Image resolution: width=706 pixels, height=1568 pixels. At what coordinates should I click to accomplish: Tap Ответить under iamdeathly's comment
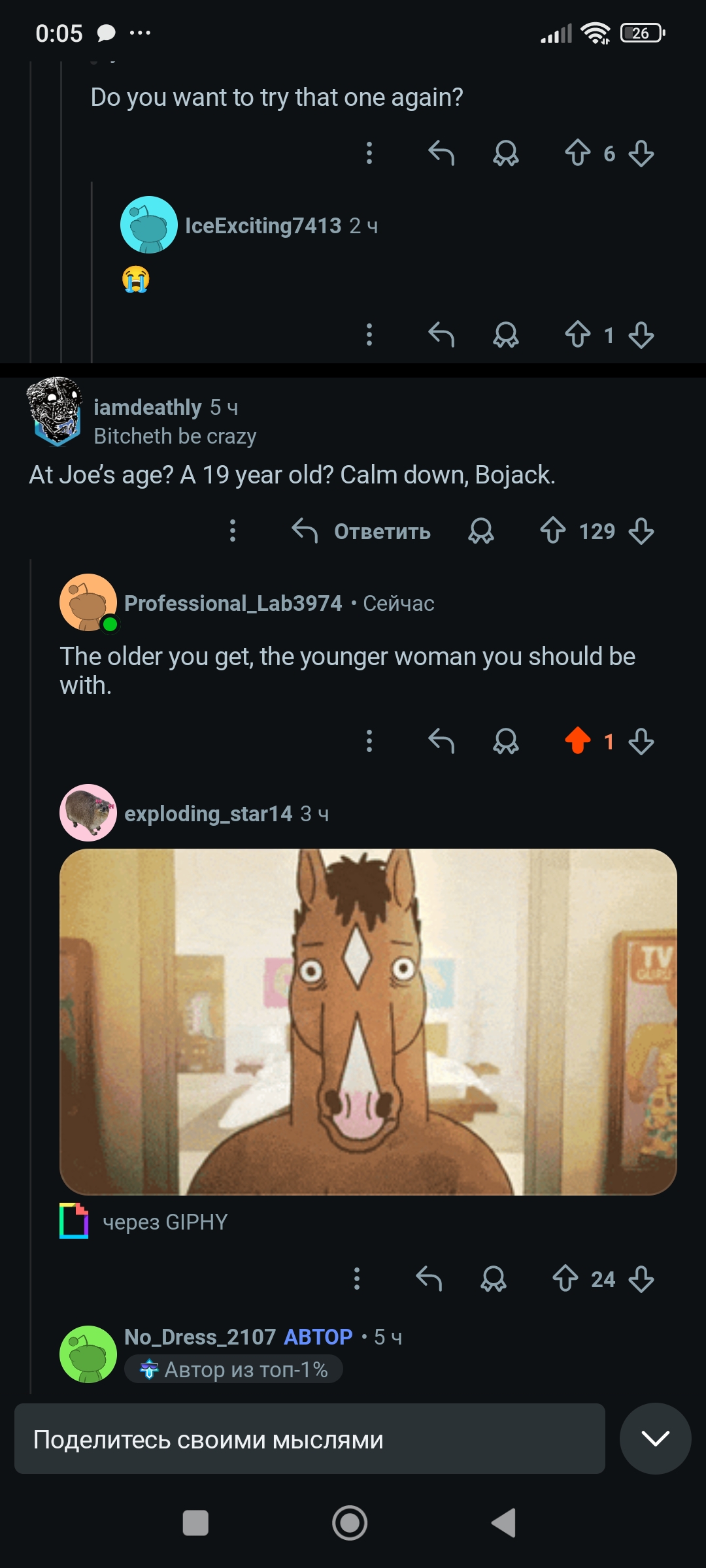(x=361, y=531)
